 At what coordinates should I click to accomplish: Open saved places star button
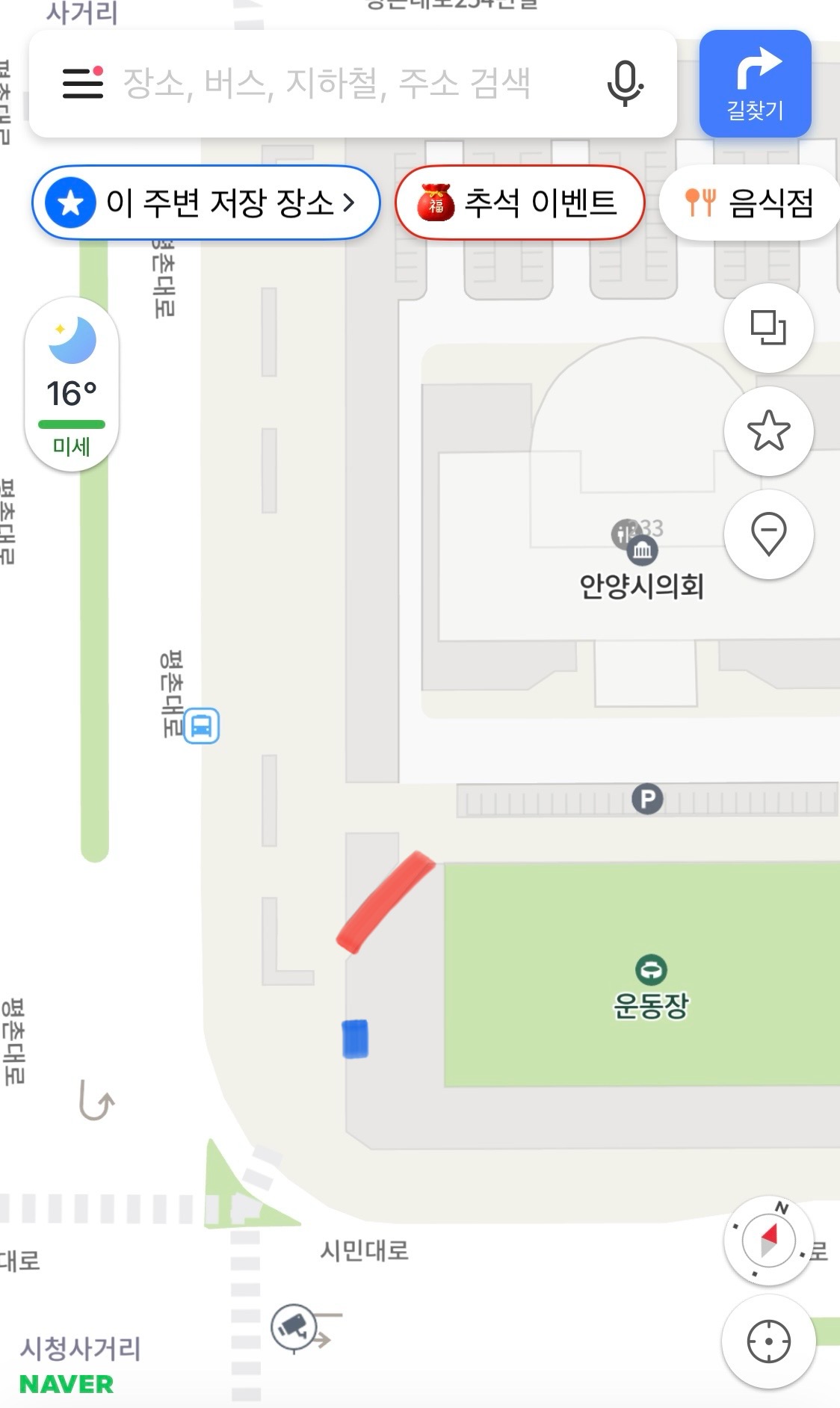(x=769, y=431)
